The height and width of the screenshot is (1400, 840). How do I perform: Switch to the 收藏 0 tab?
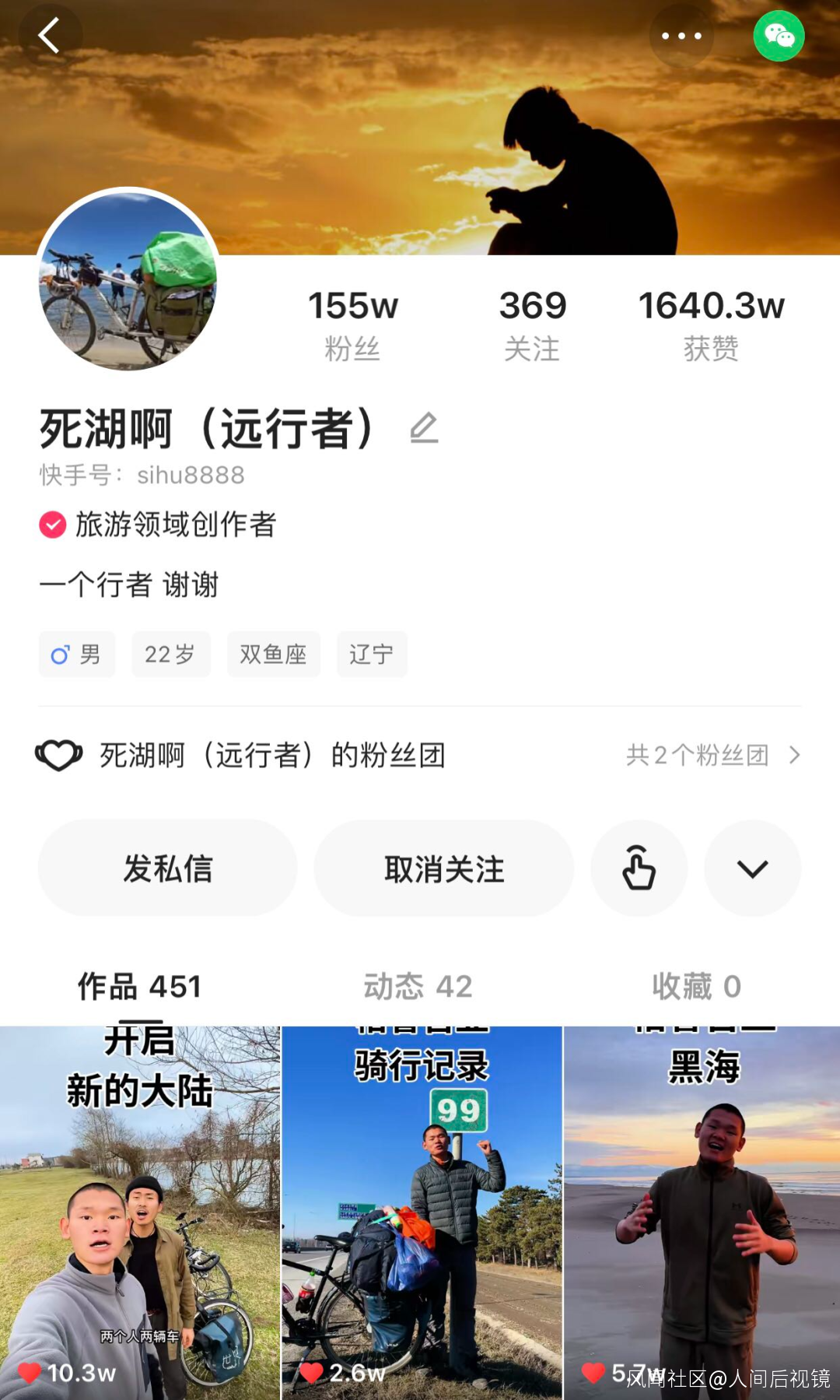coord(696,987)
